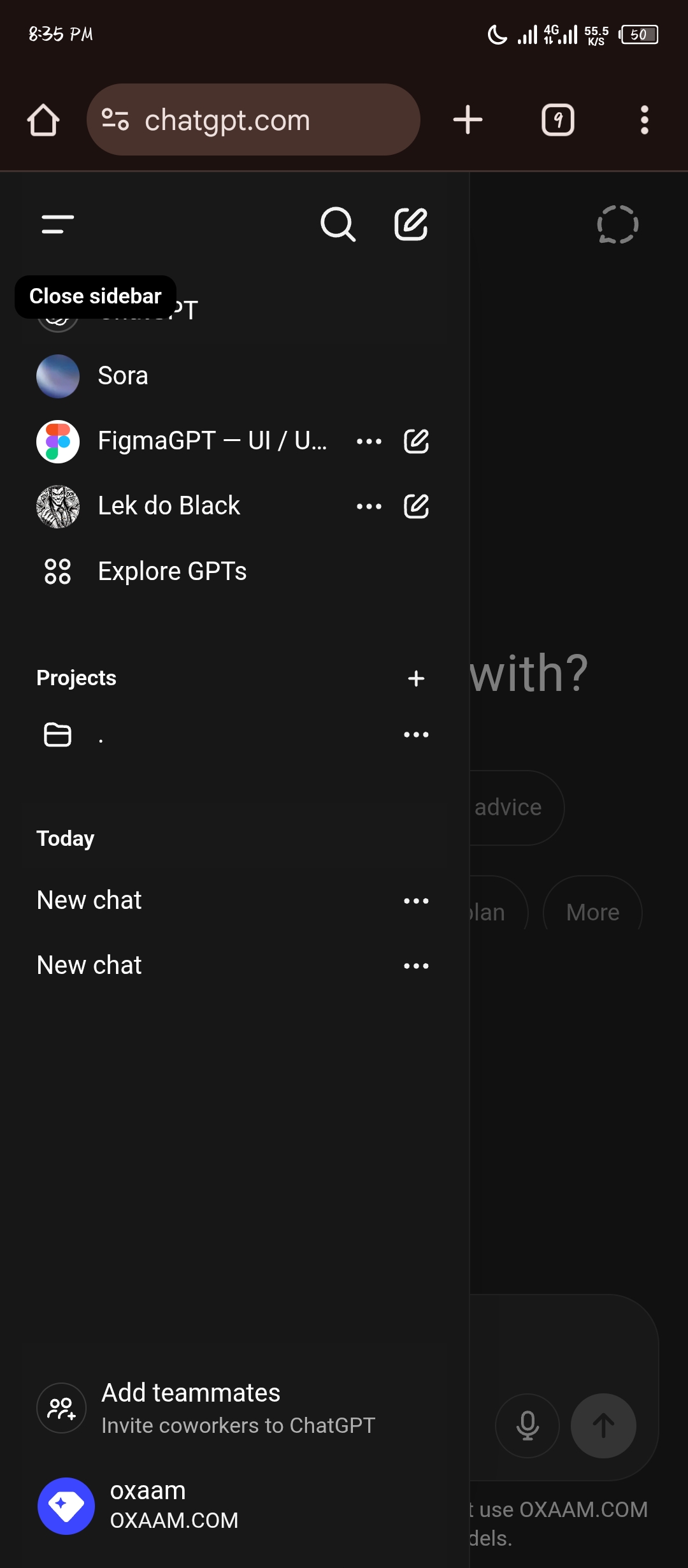Open browser tab switcher showing 9 tabs
The image size is (688, 1568).
558,120
